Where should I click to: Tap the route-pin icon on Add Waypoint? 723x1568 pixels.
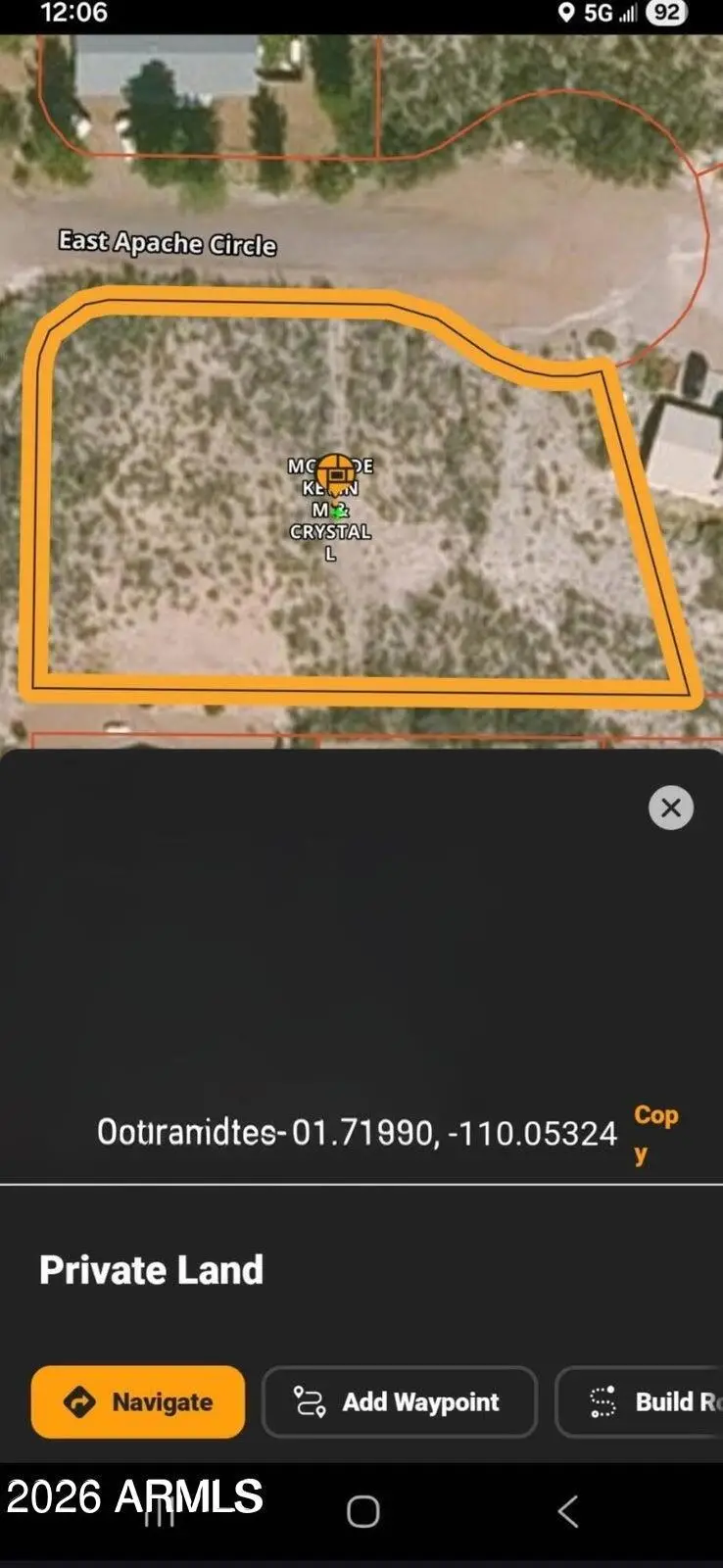pos(311,1401)
